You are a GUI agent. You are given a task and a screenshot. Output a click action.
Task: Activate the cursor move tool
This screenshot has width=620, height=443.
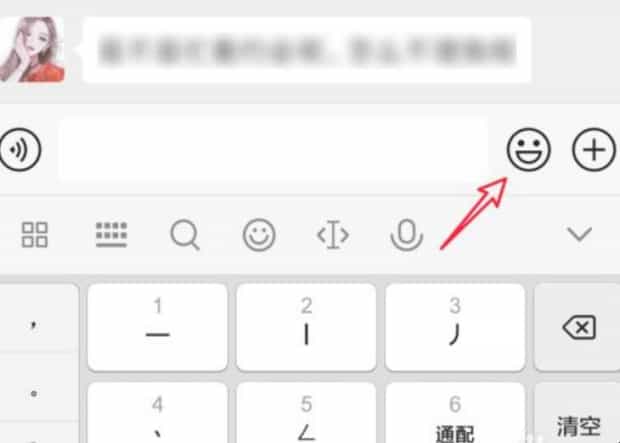(x=332, y=235)
